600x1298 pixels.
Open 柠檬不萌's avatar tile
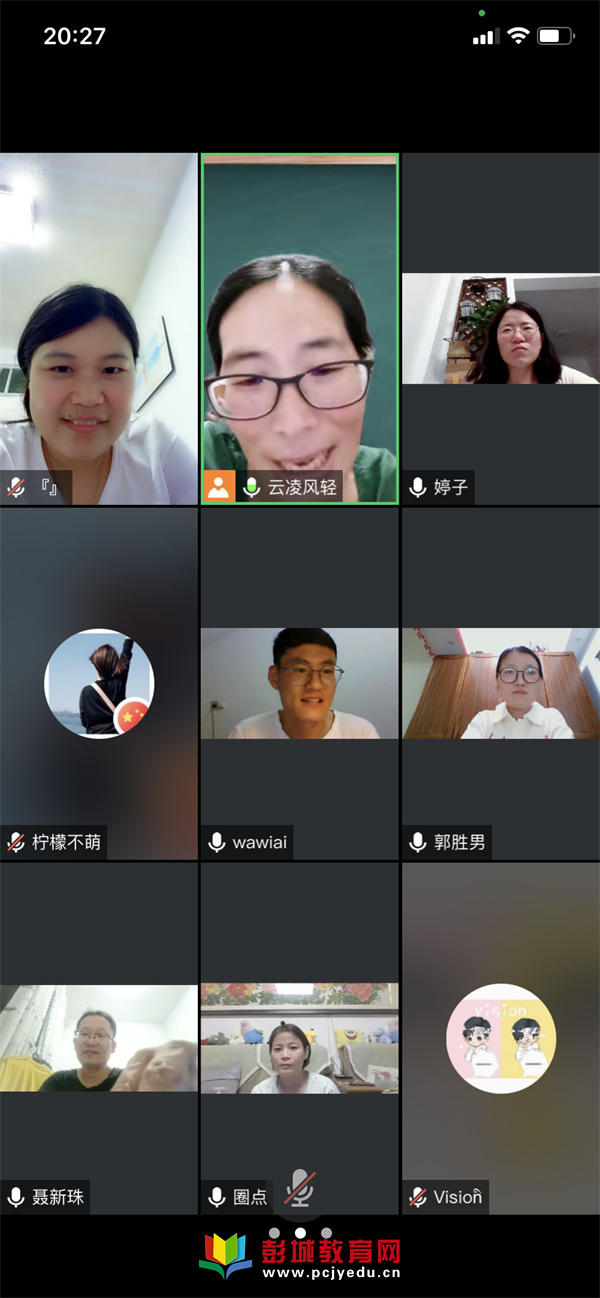coord(99,683)
